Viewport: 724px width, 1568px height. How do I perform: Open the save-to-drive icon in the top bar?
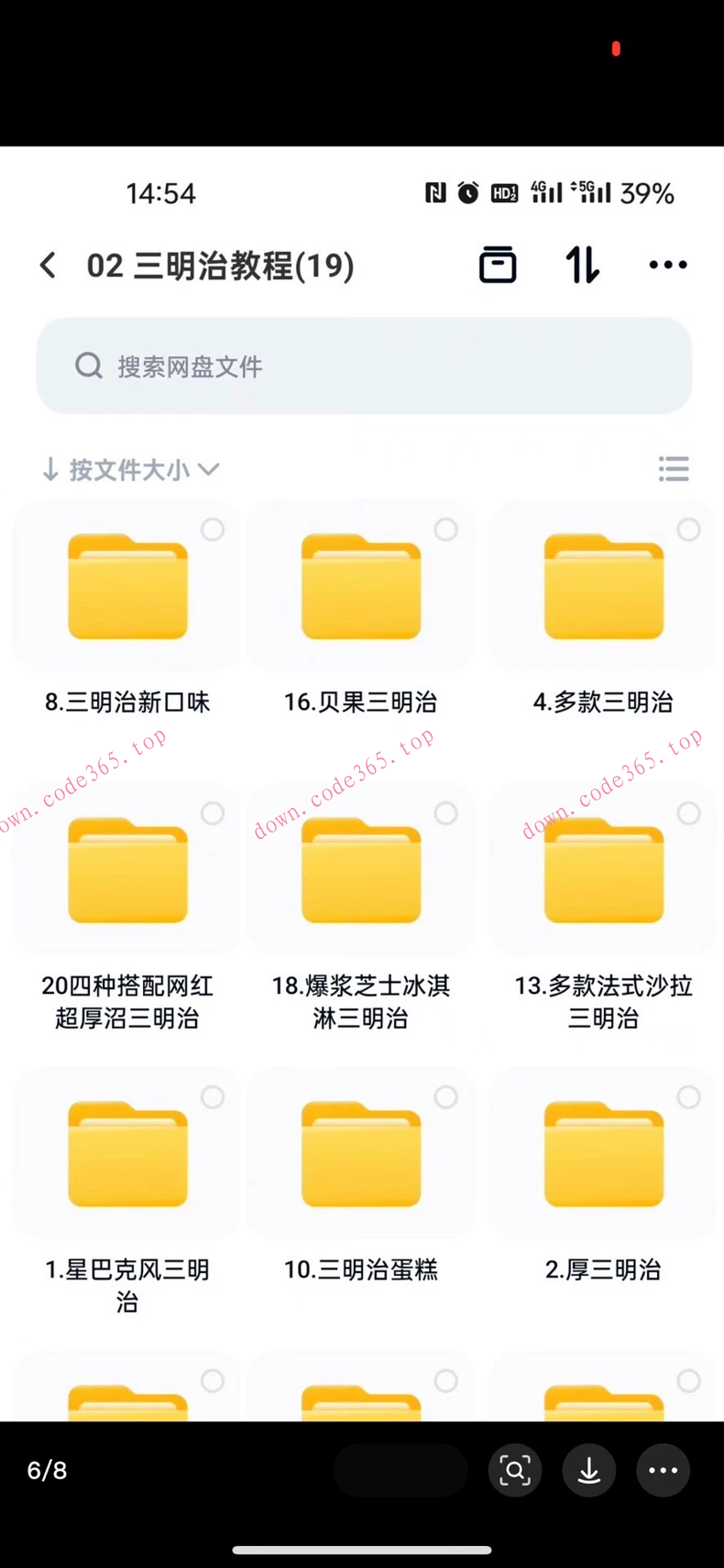[x=498, y=264]
